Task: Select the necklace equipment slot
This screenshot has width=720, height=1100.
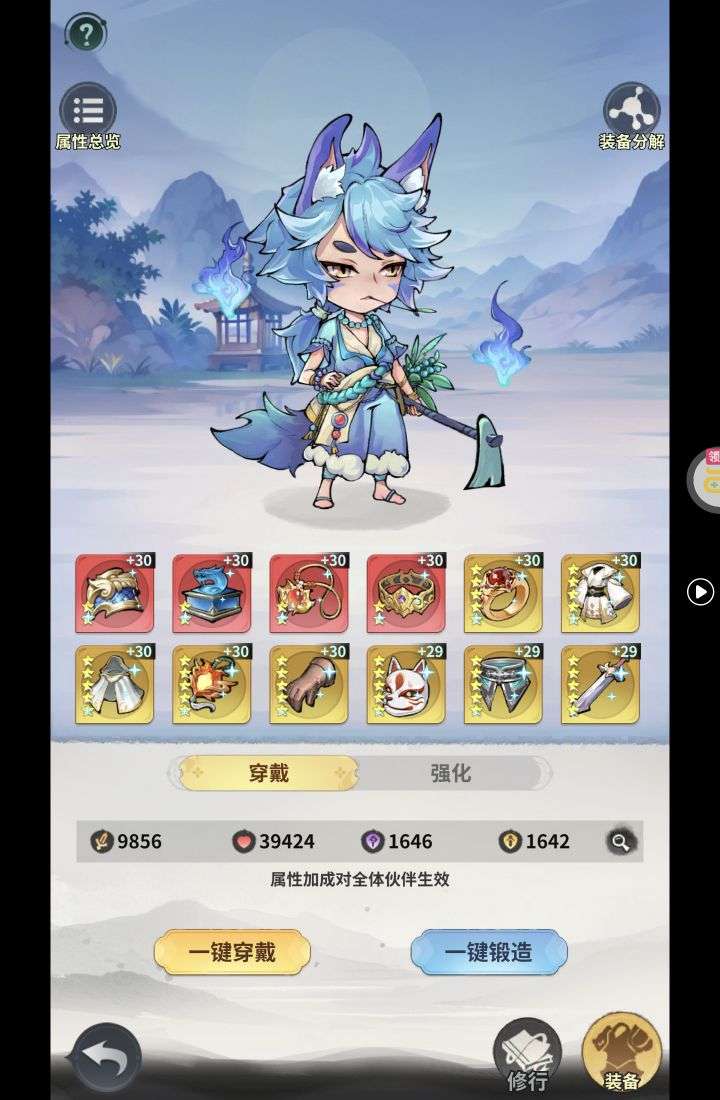Action: pos(308,593)
